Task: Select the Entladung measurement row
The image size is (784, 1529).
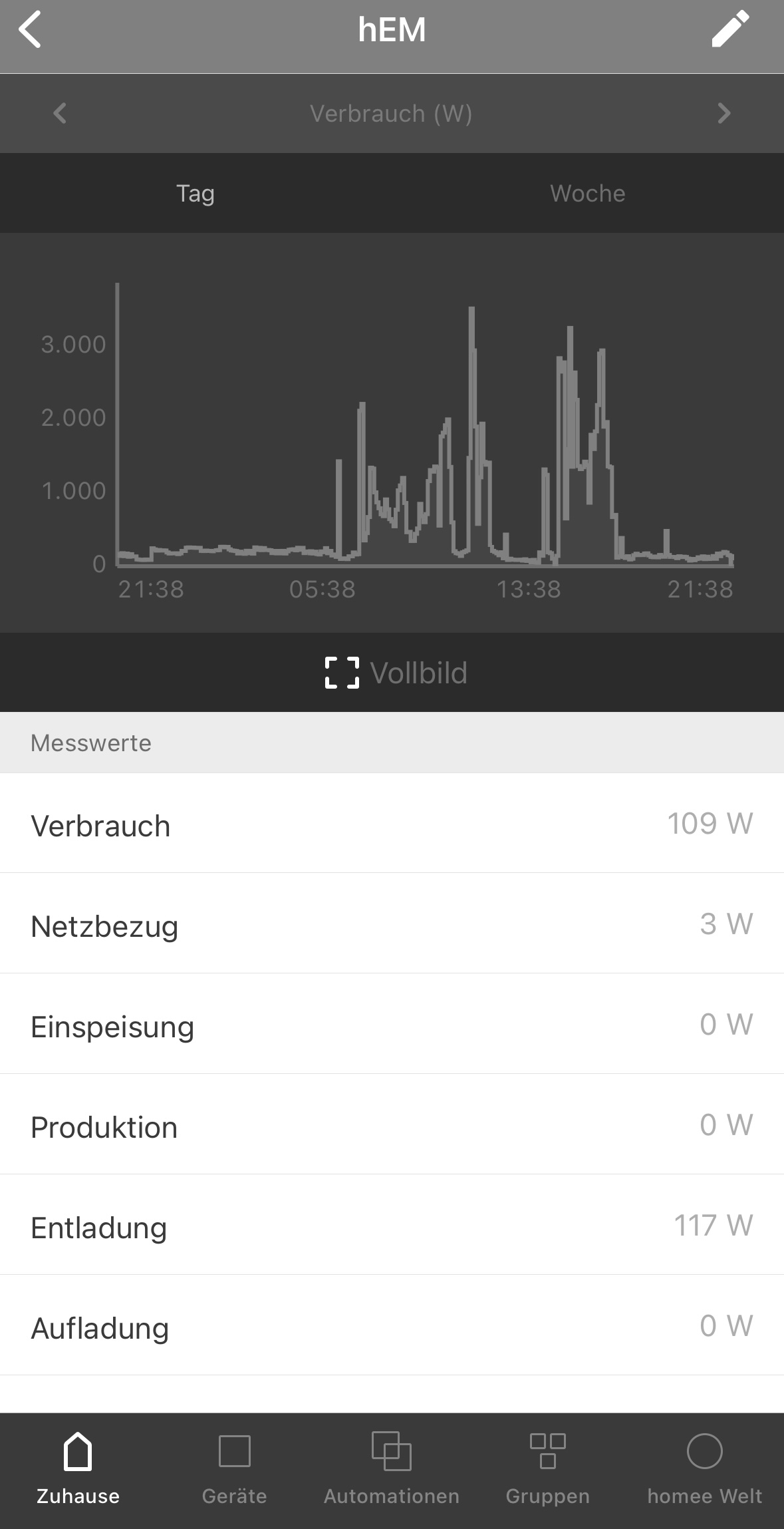Action: (392, 1225)
